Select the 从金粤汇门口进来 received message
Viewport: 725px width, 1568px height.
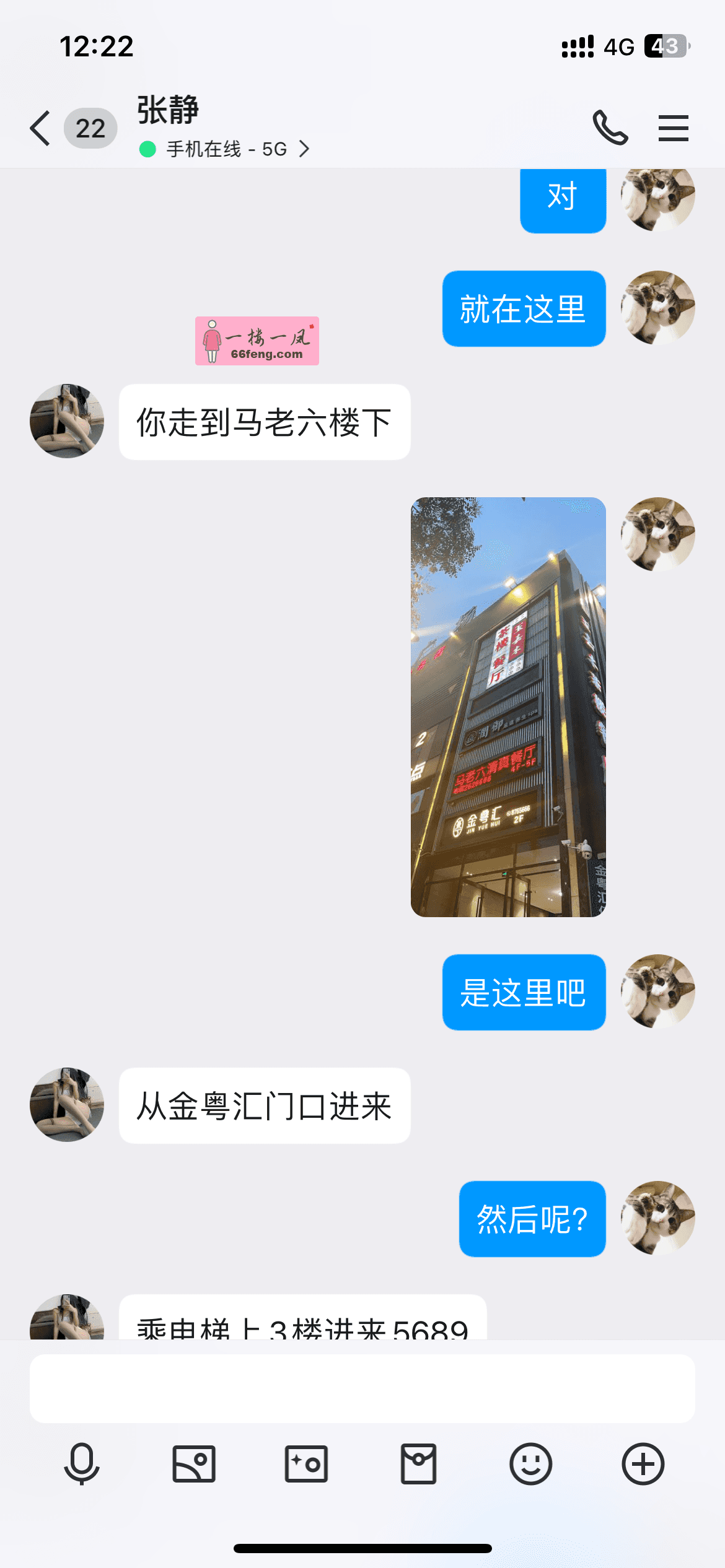(265, 1107)
